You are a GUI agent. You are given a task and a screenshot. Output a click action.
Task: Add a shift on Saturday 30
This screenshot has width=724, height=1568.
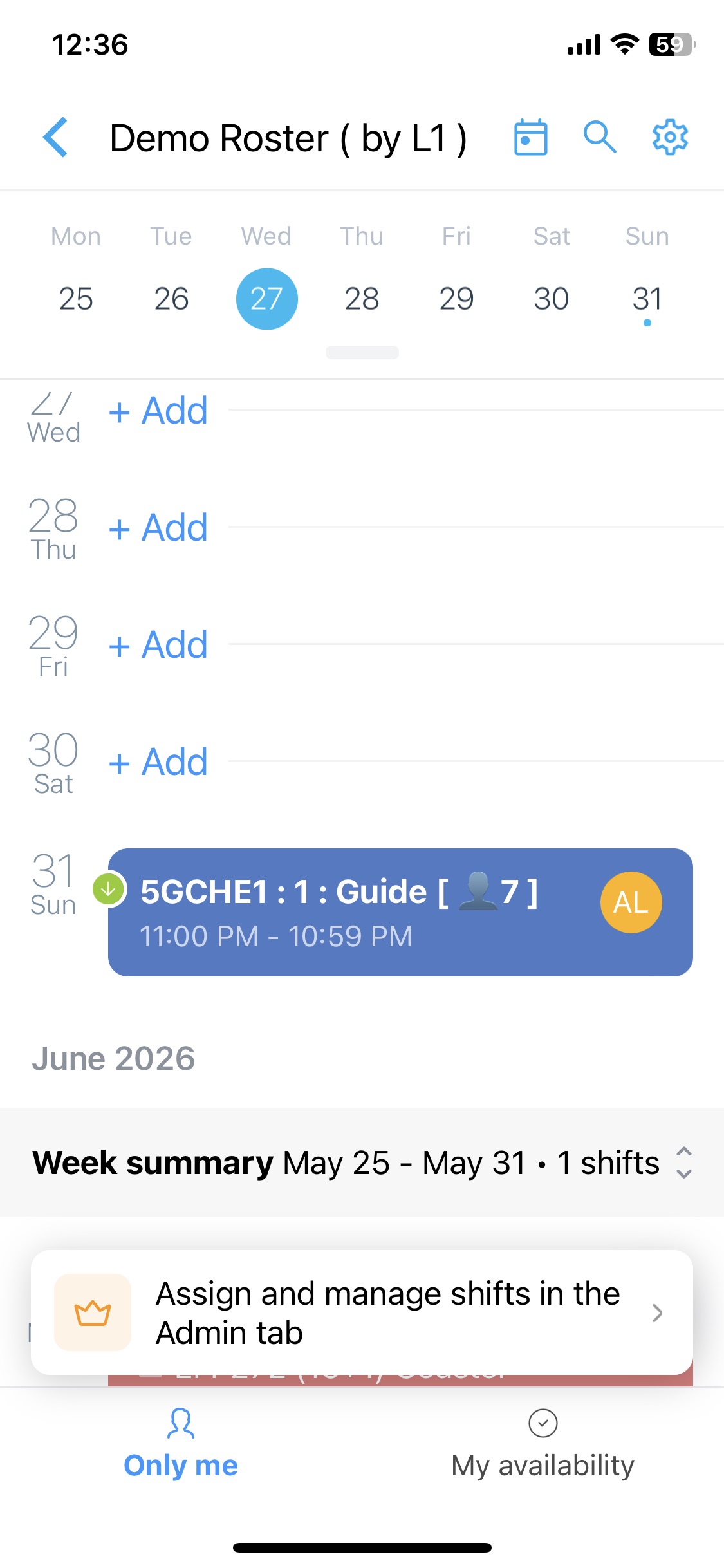pos(158,762)
